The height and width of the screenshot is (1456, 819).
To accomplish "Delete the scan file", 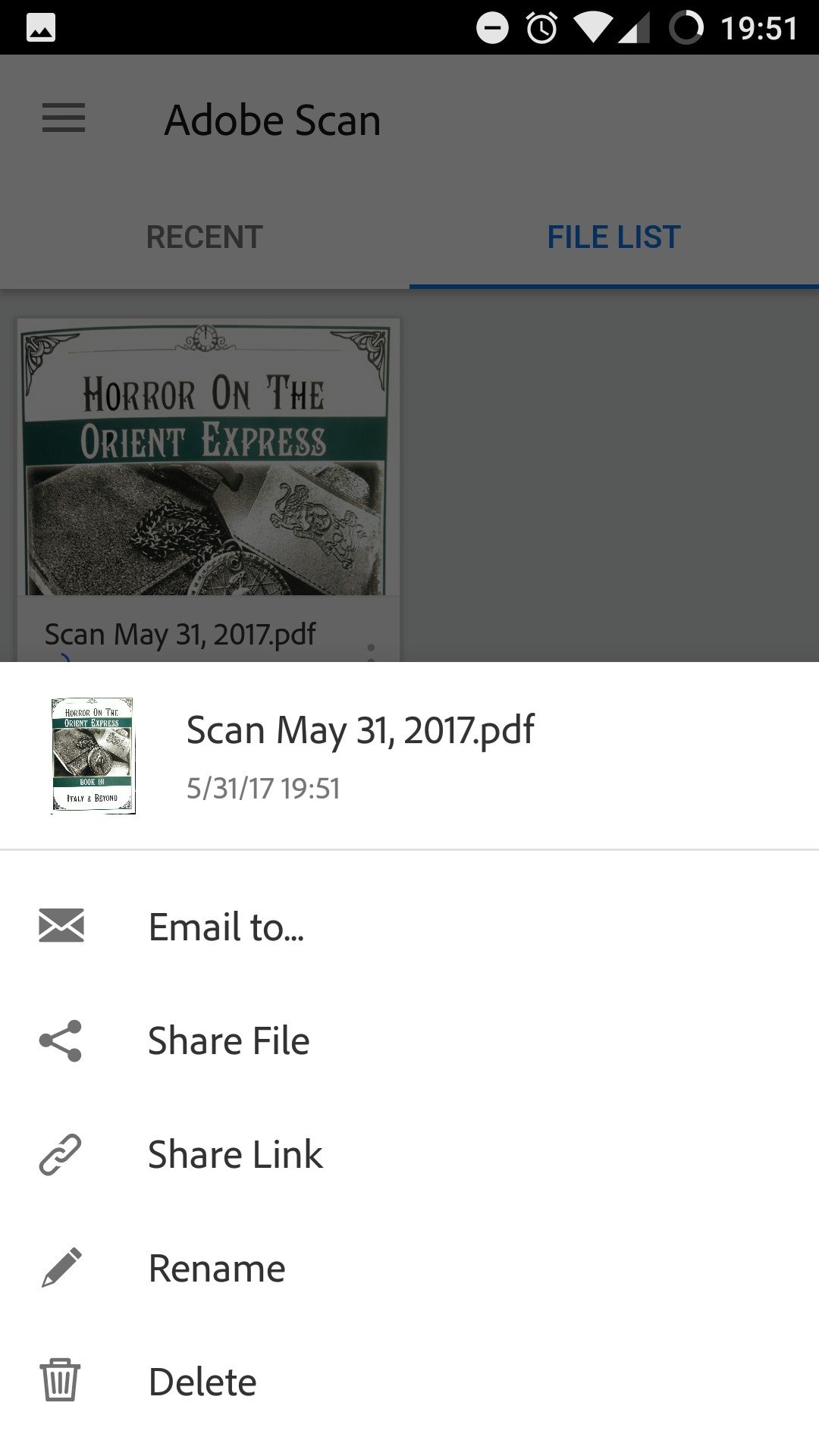I will [409, 1382].
